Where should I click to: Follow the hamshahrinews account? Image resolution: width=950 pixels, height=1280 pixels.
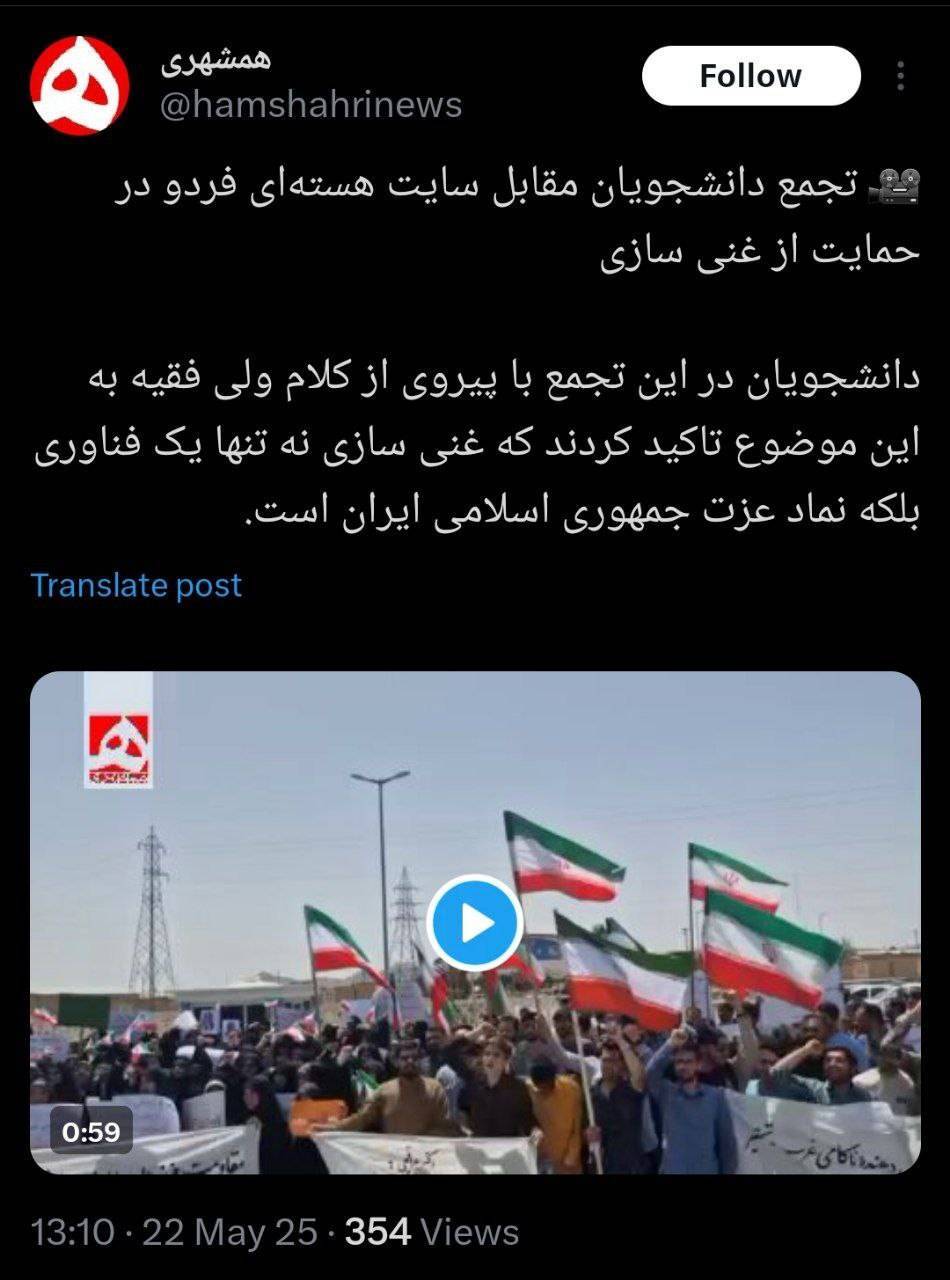click(x=750, y=76)
